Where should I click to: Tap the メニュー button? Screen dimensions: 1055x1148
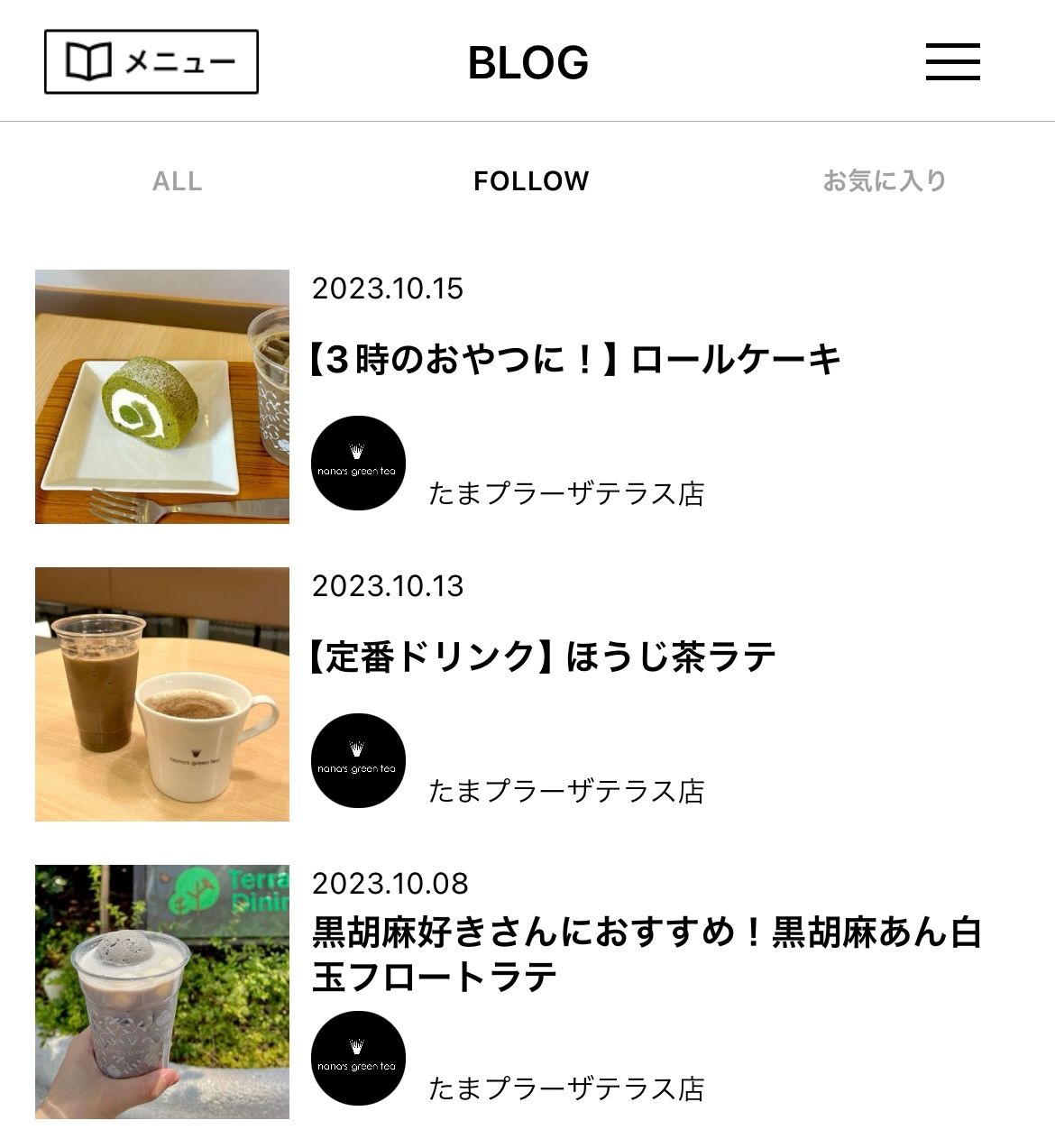[x=151, y=61]
